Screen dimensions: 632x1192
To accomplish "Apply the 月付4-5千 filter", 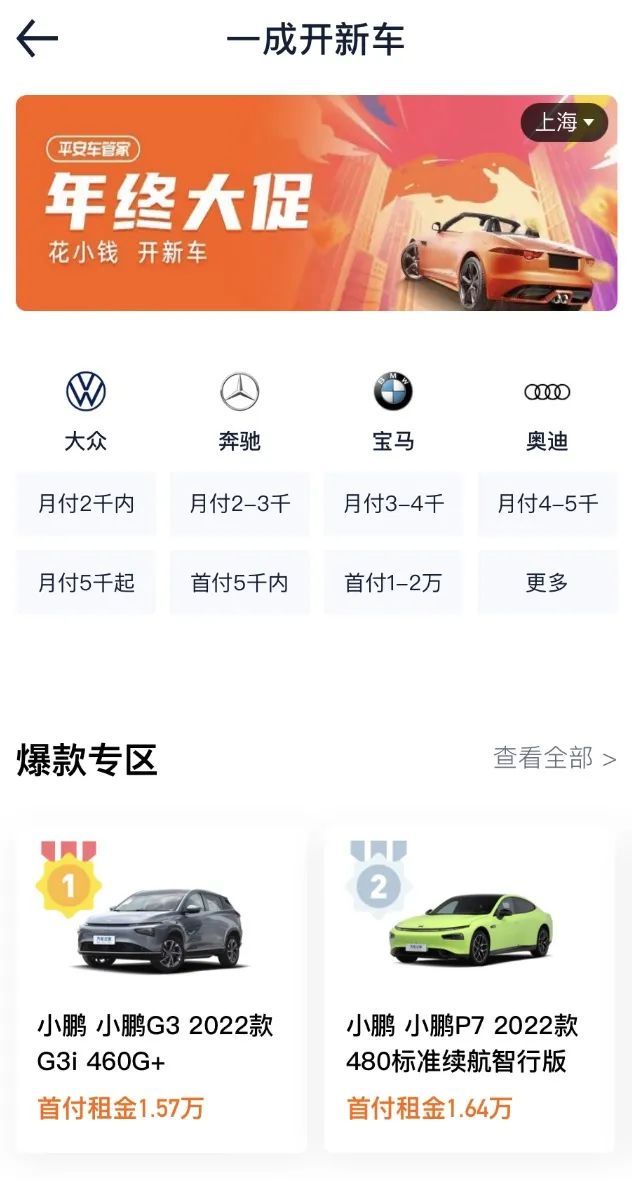I will point(547,504).
